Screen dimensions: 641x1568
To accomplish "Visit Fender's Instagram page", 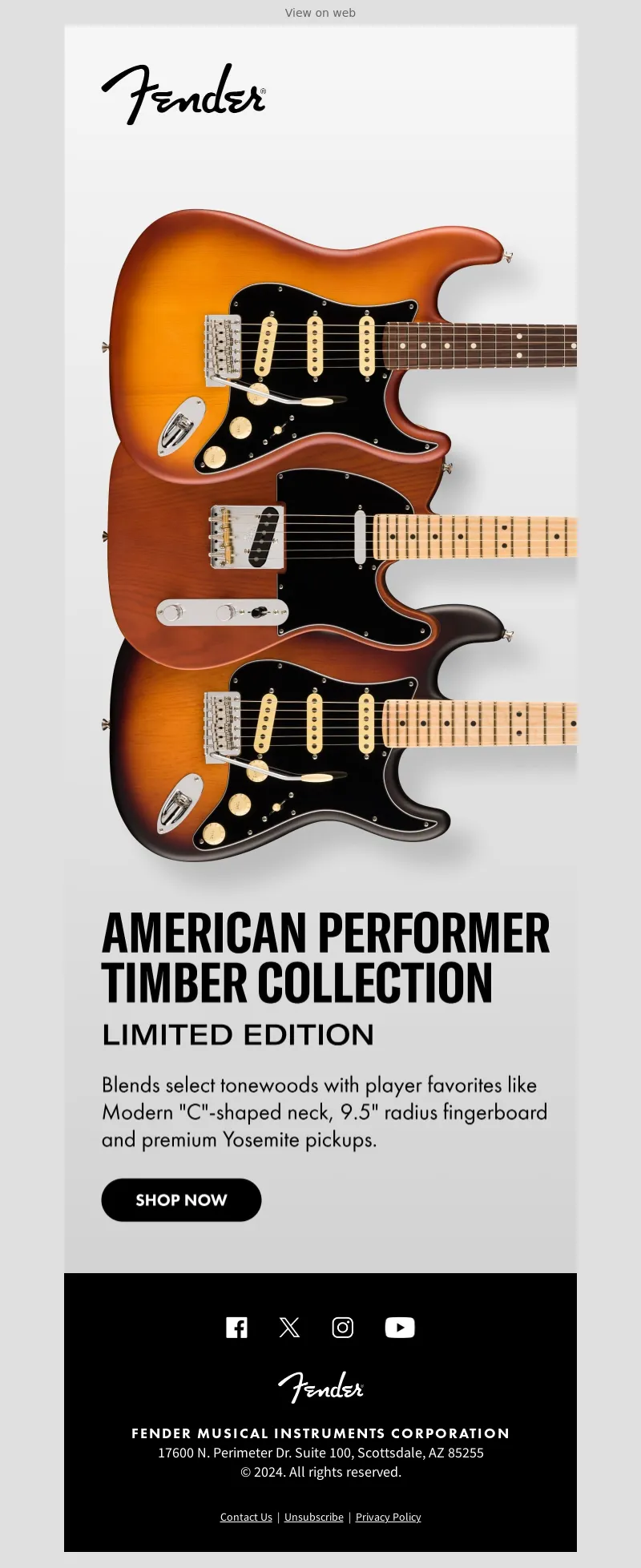I will (x=342, y=1328).
